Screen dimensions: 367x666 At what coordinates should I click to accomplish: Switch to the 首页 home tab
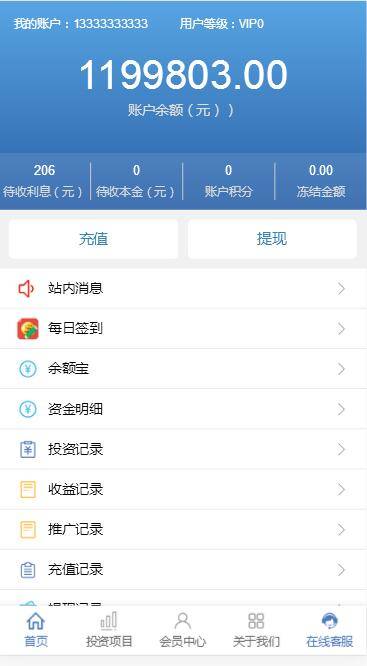[x=36, y=630]
